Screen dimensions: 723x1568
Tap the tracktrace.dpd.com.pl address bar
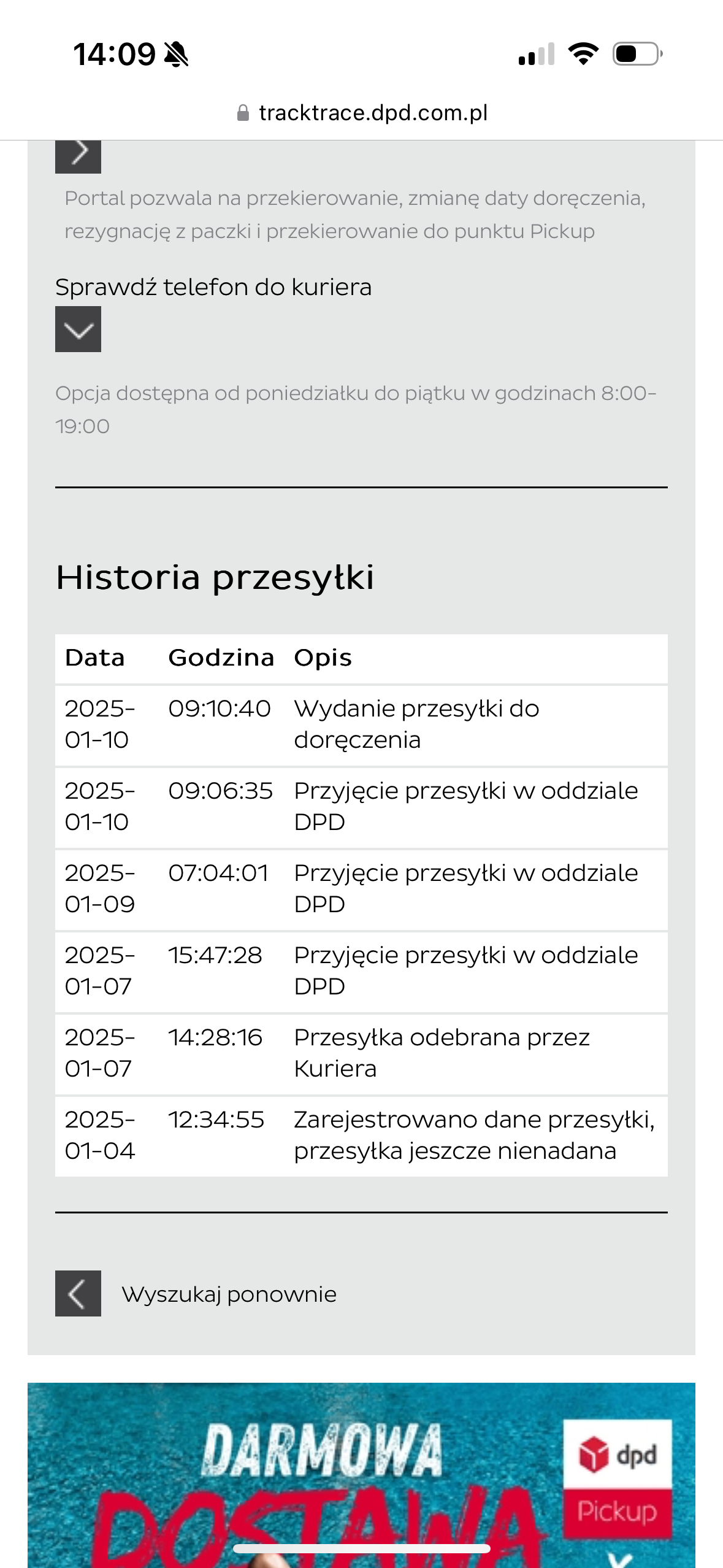[362, 113]
